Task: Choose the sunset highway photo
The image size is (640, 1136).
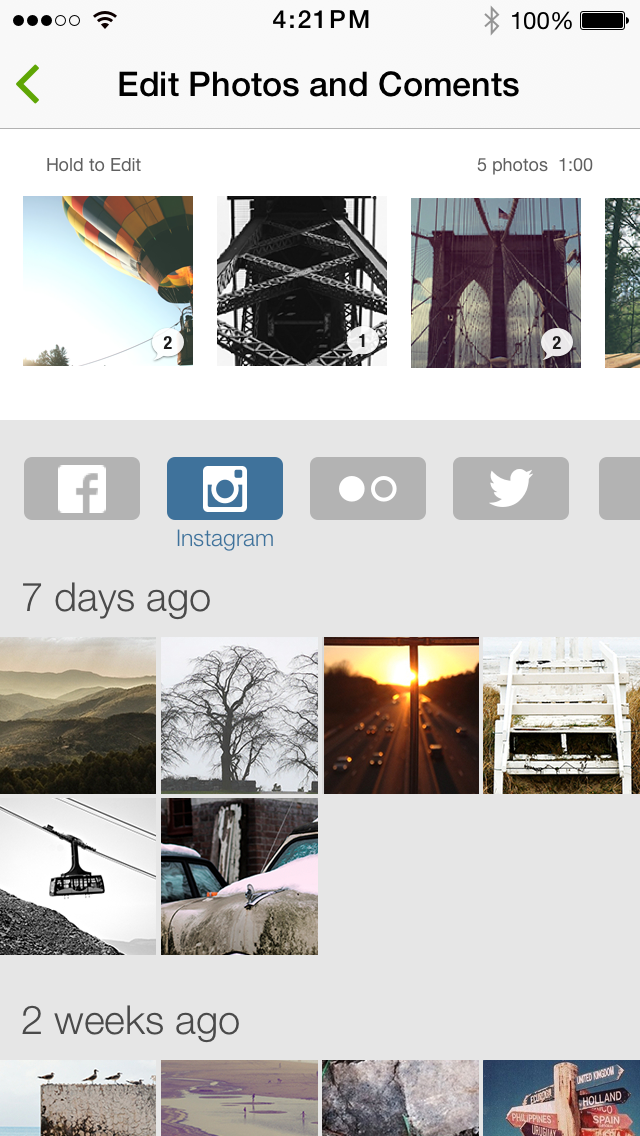Action: pos(402,715)
